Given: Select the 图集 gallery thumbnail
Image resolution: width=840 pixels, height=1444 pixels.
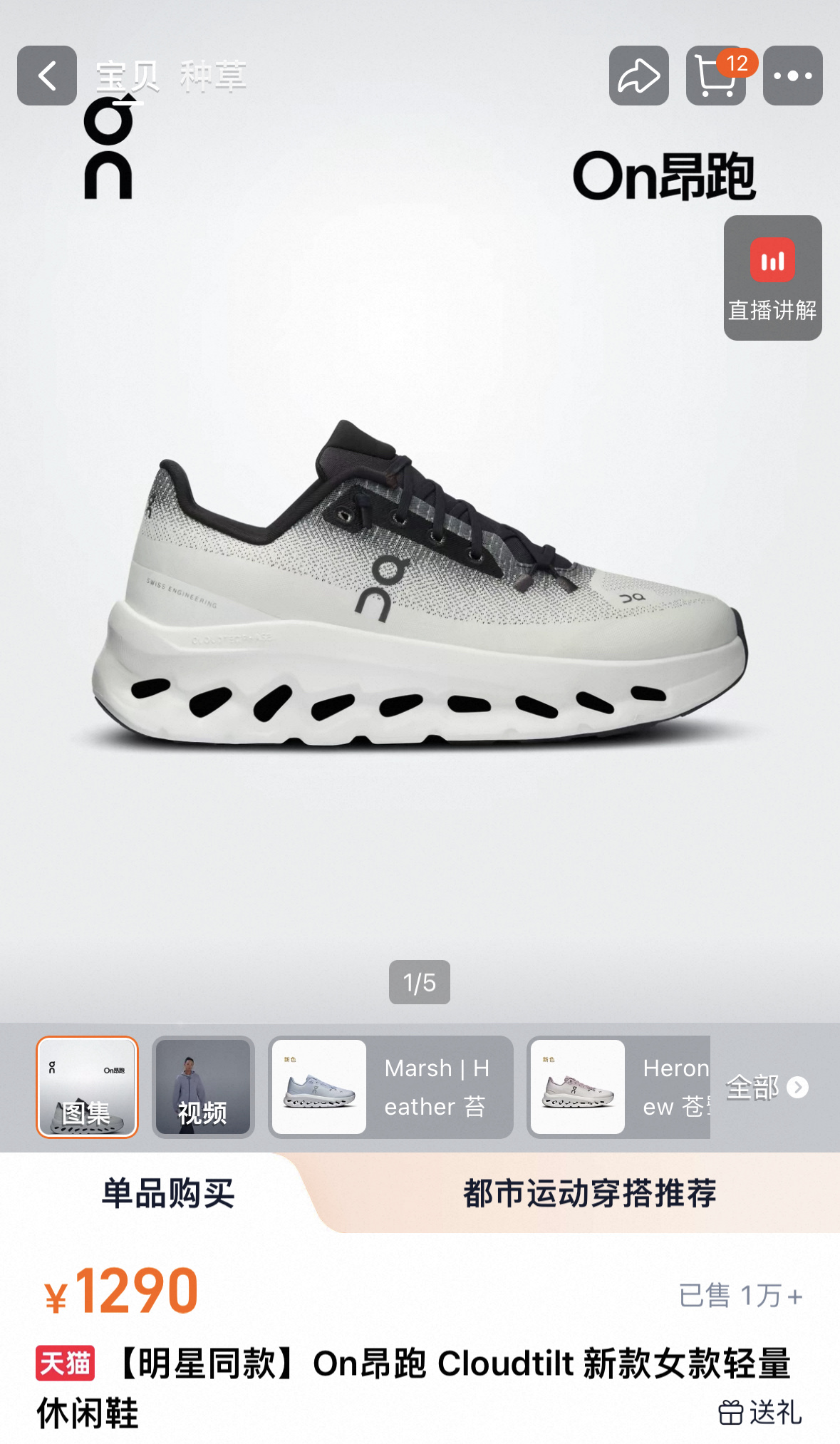Looking at the screenshot, I should 87,1087.
